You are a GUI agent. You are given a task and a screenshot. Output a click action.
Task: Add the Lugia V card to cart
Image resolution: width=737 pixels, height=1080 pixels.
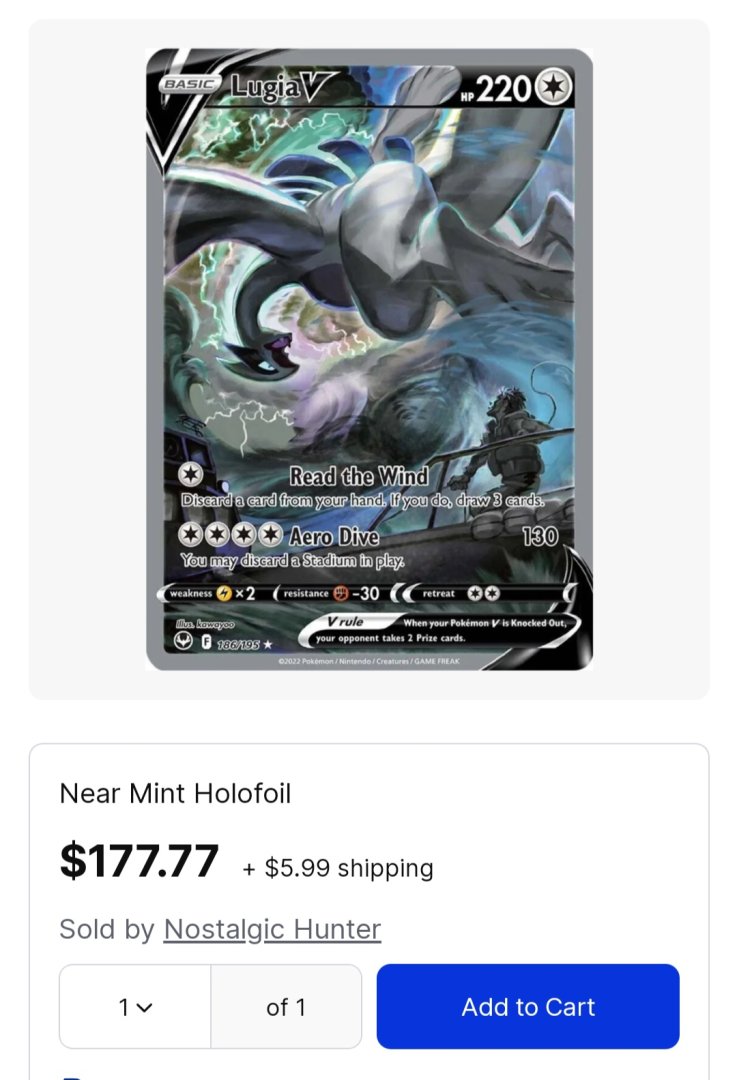(528, 1006)
